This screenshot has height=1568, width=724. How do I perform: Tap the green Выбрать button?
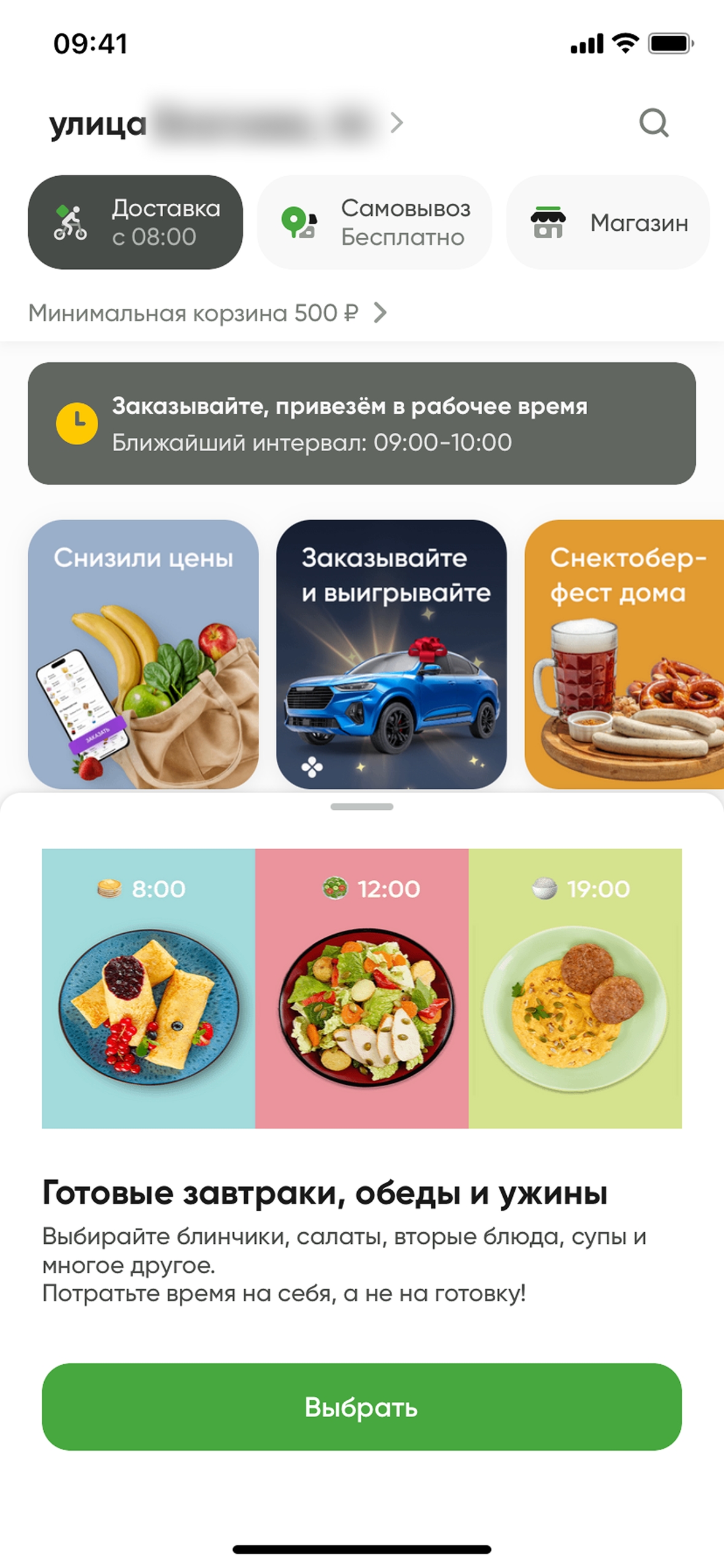click(362, 1407)
